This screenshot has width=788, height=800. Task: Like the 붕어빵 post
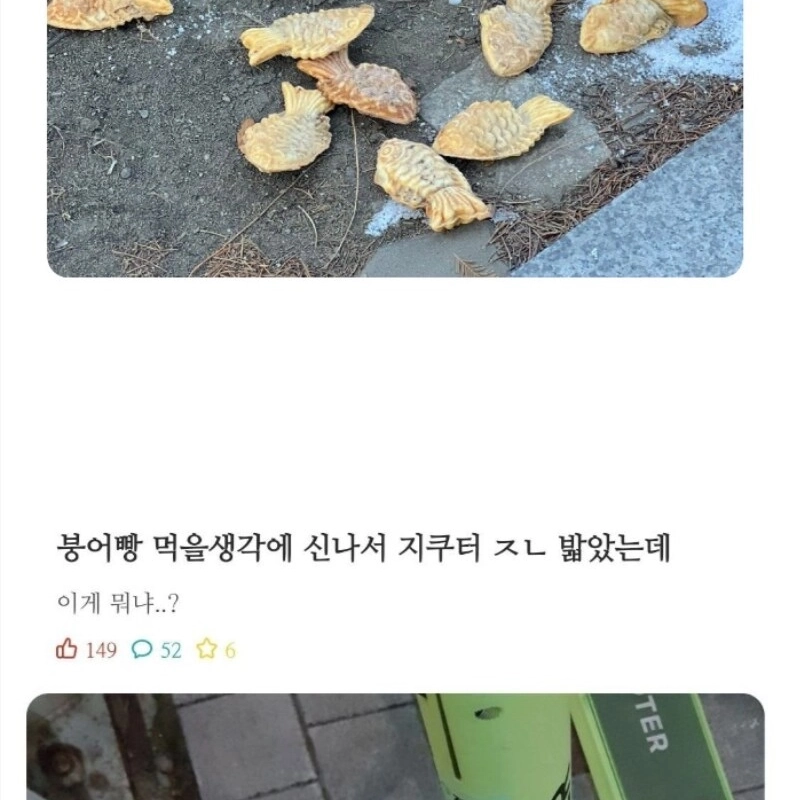click(68, 650)
